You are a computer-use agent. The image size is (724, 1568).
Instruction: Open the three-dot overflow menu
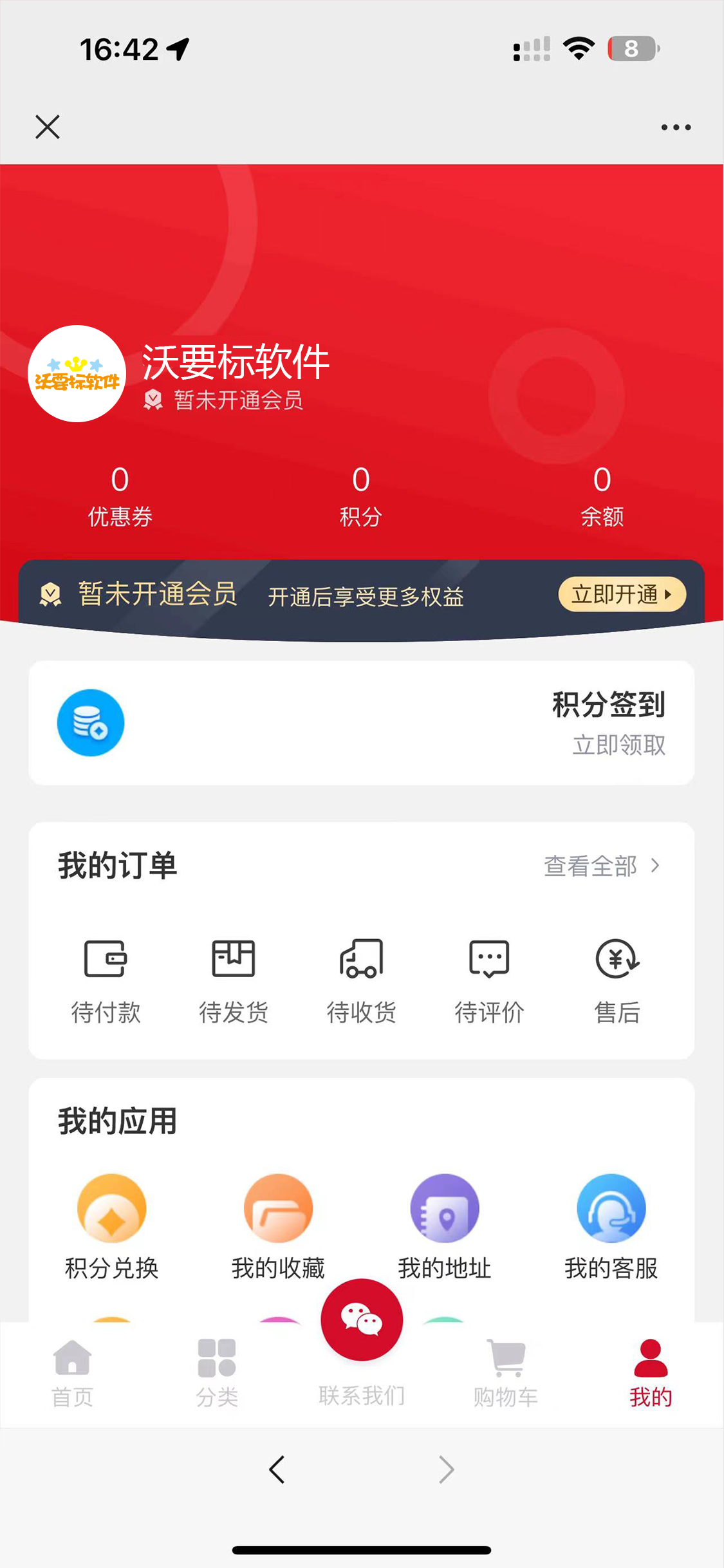[676, 127]
